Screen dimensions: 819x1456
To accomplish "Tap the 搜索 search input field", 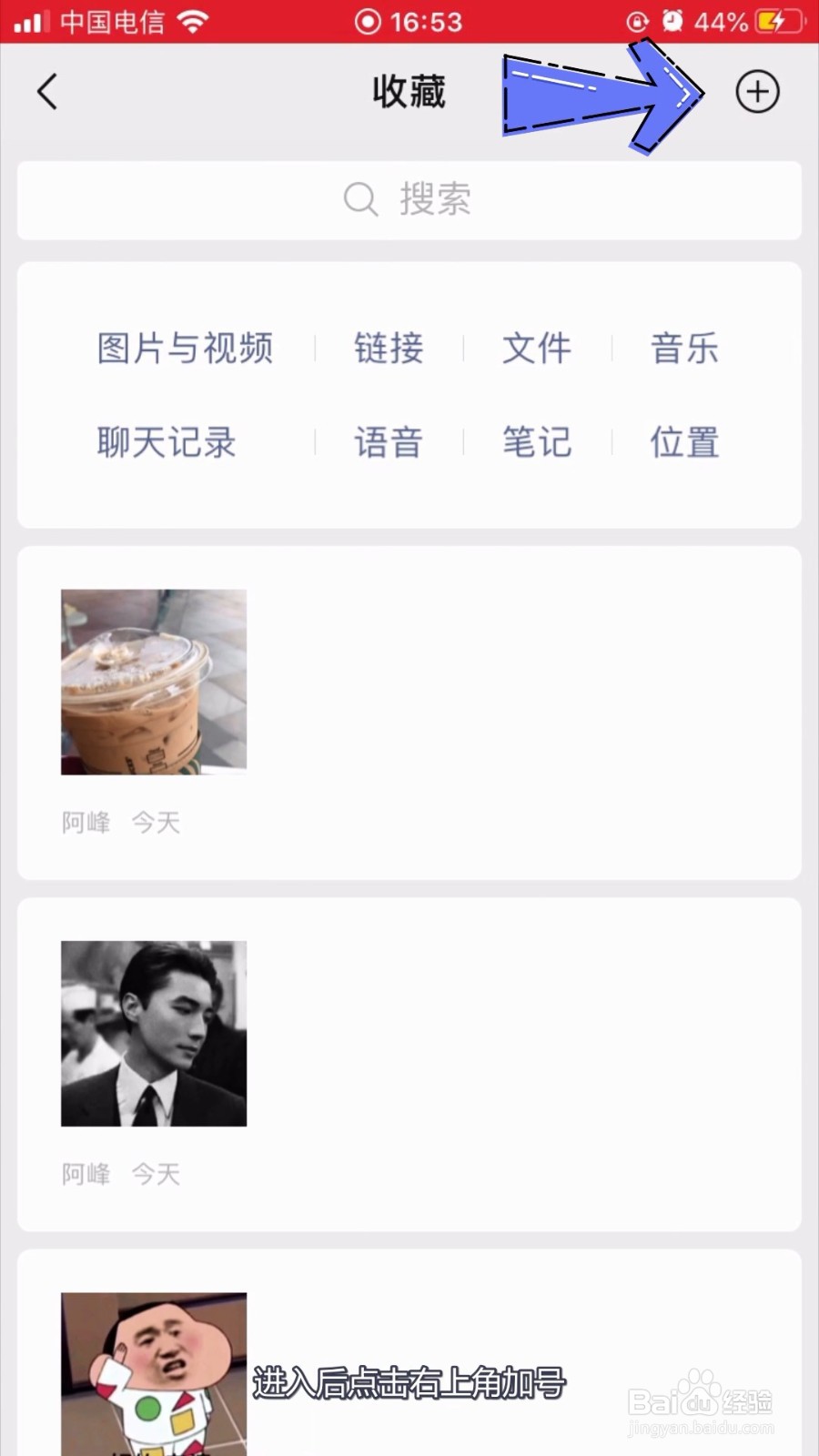I will click(433, 200).
